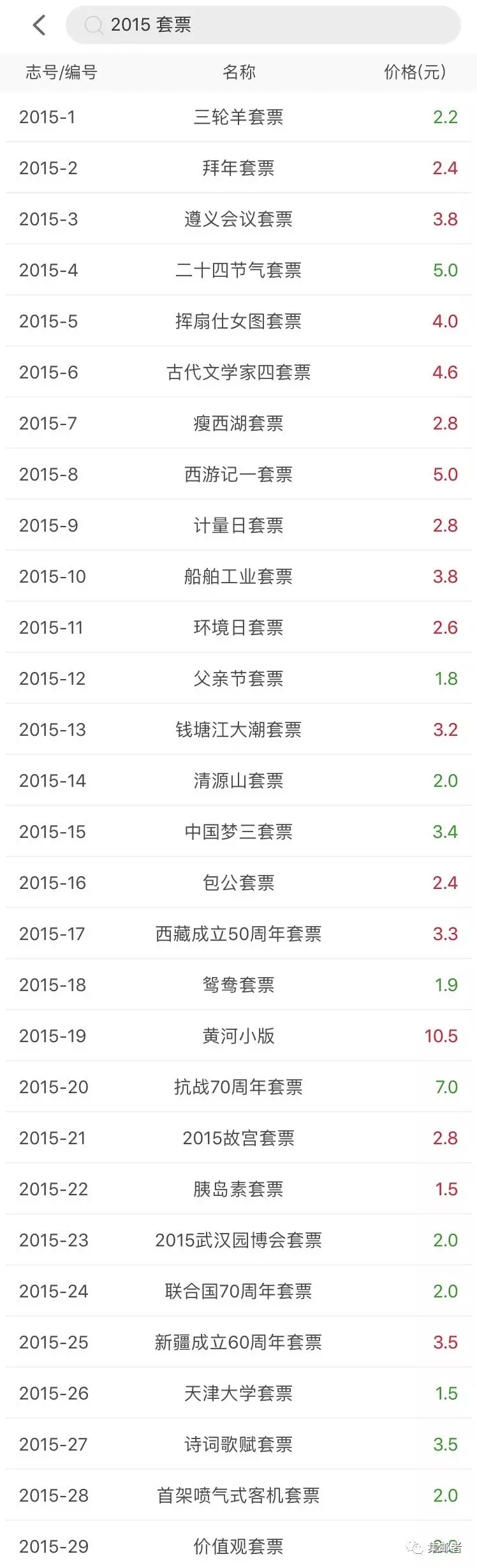Select 船舶工业套票 from the list

(x=238, y=576)
